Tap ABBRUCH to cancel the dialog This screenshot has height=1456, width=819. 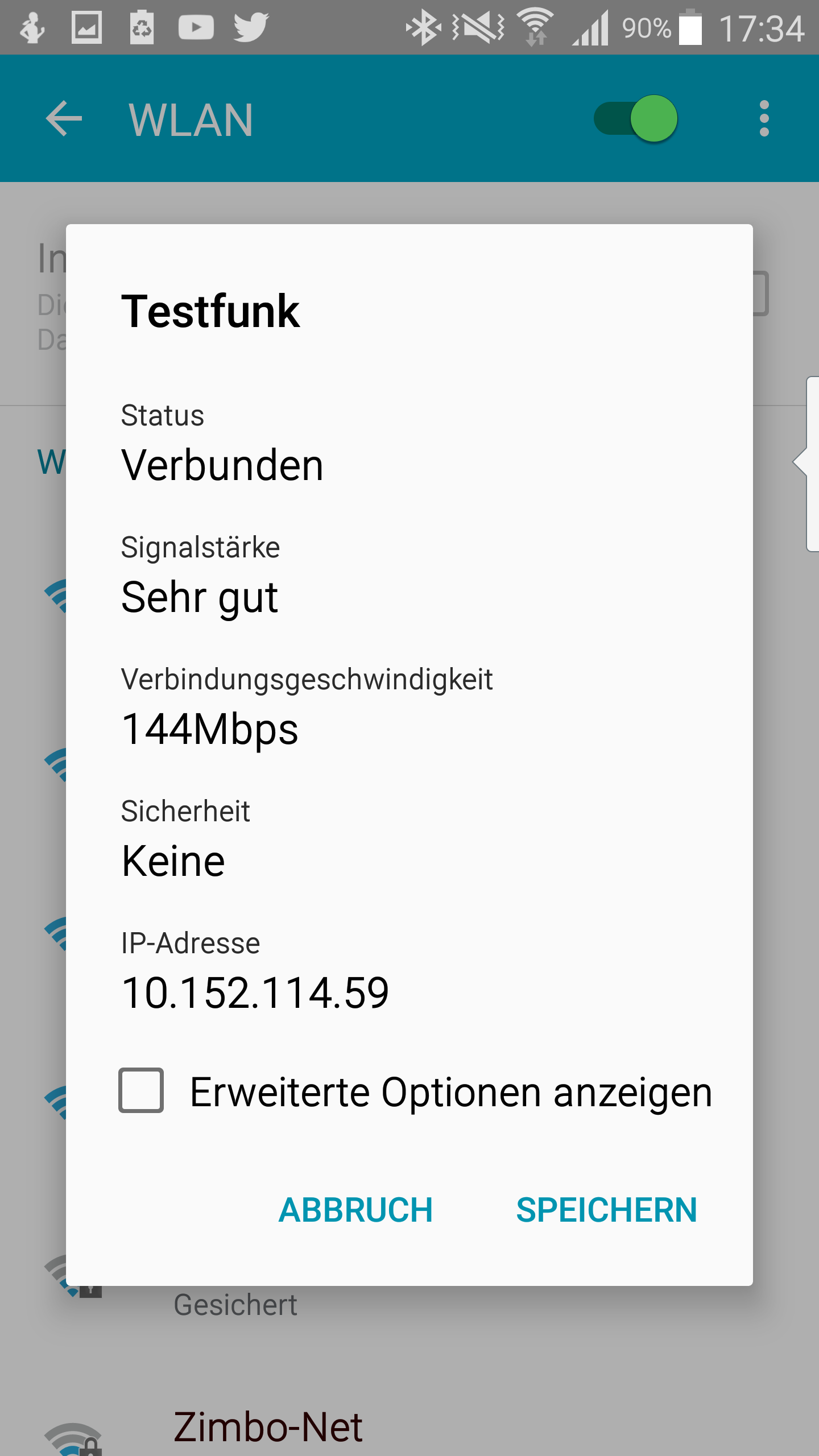[355, 1210]
